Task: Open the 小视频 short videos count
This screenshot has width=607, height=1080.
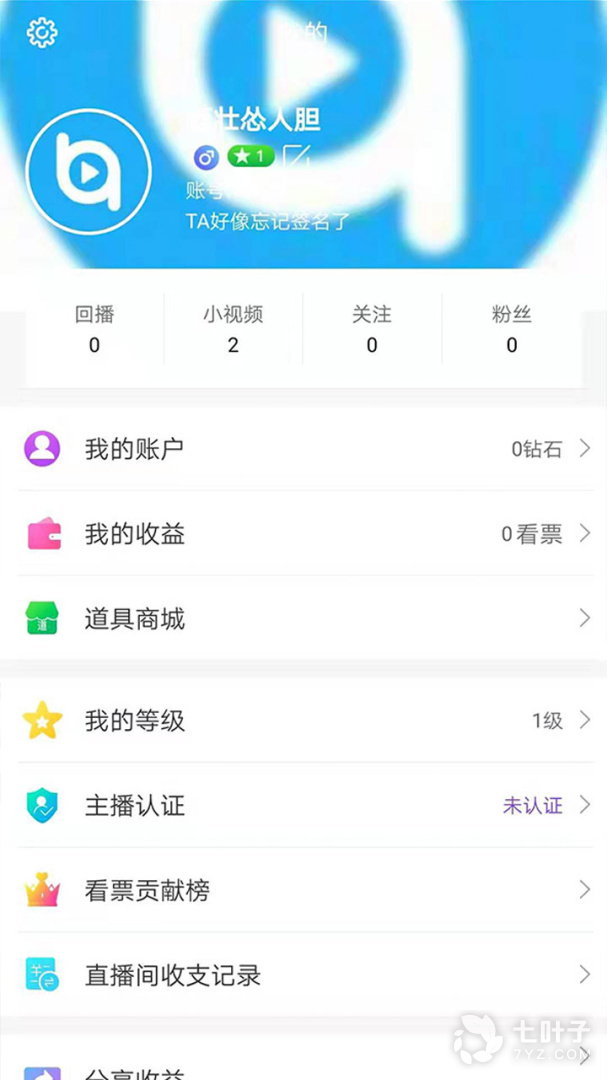Action: point(233,329)
